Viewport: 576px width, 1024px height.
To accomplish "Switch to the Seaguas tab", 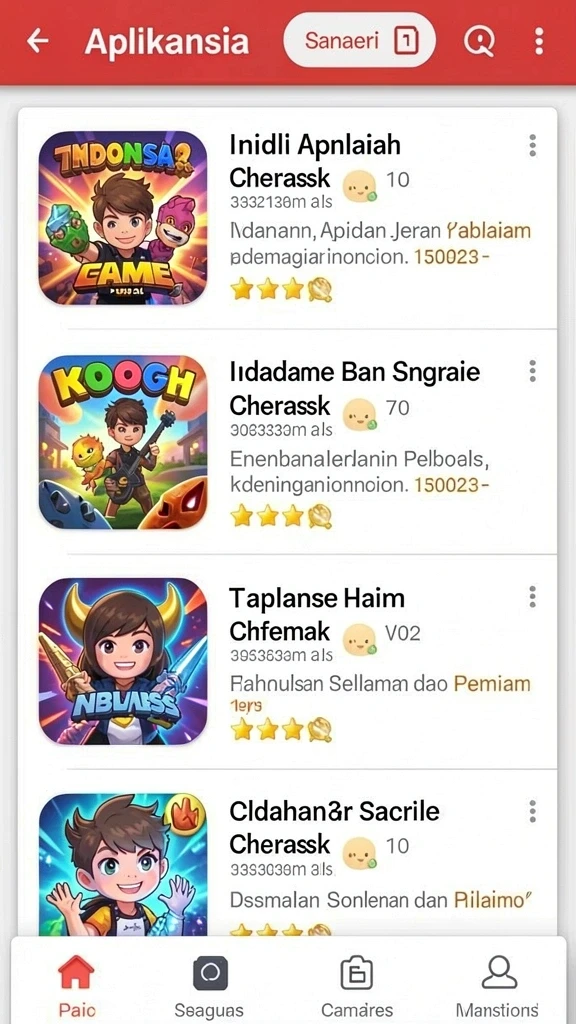I will tap(210, 985).
